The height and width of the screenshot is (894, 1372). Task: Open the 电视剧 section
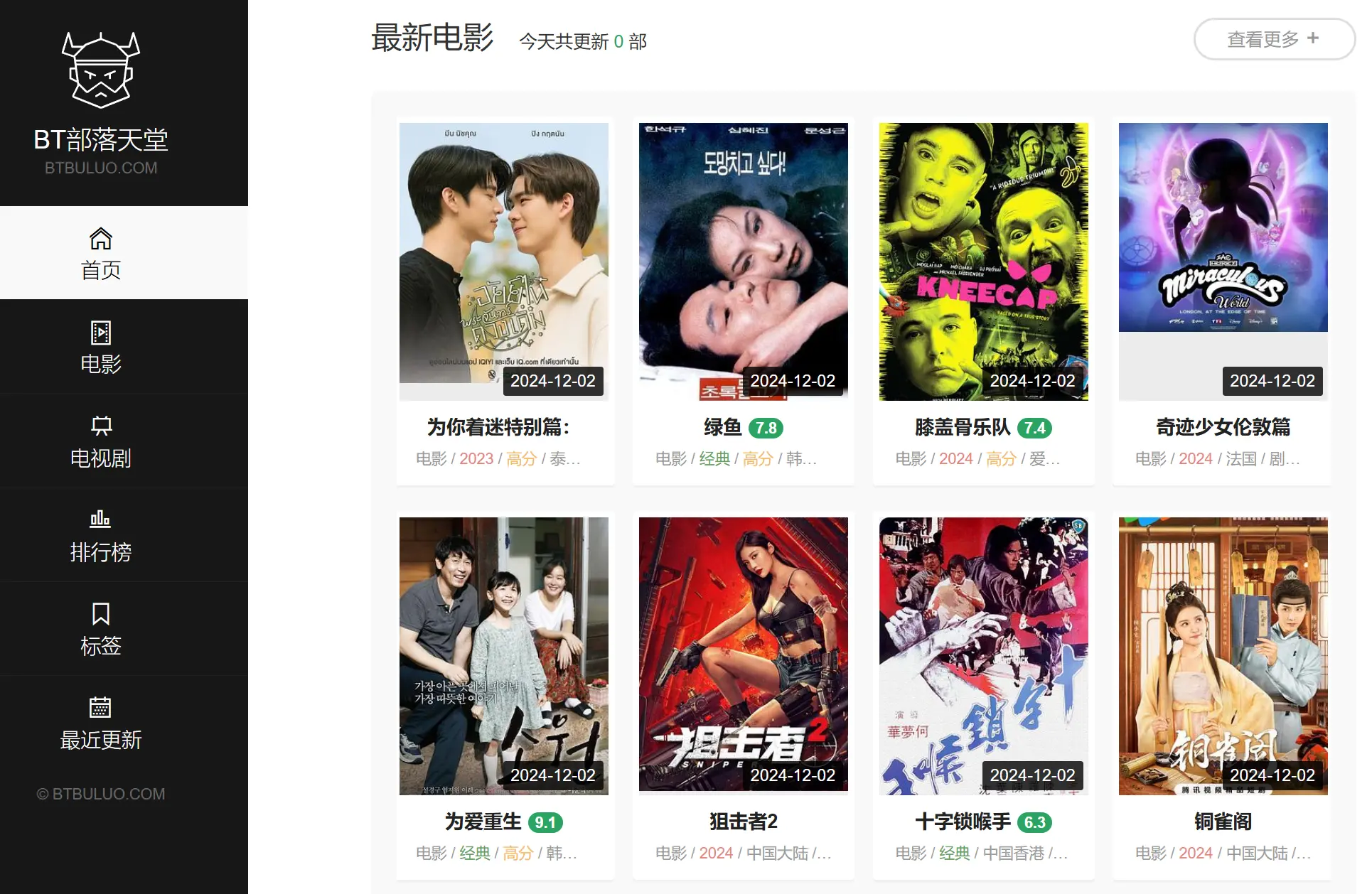click(x=101, y=441)
